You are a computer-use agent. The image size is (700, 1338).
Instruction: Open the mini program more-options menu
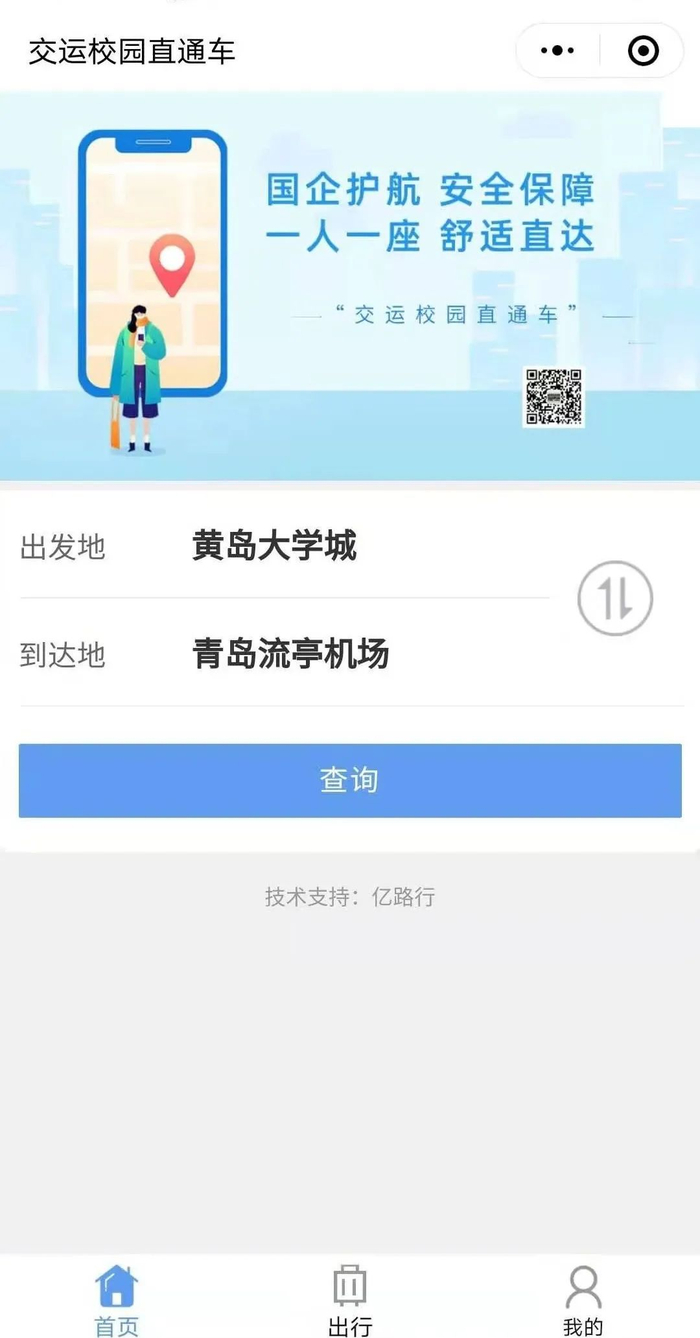pos(557,50)
